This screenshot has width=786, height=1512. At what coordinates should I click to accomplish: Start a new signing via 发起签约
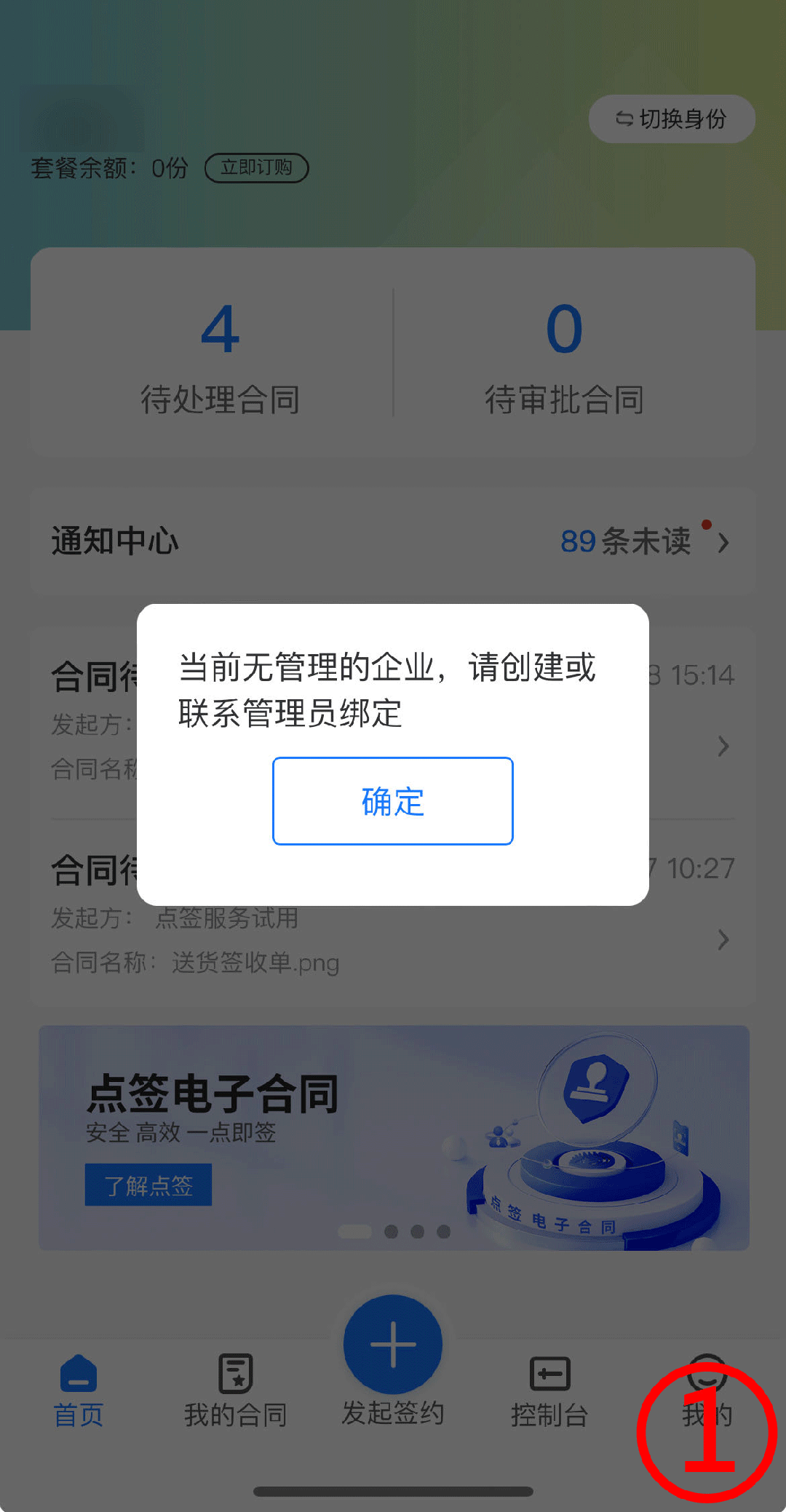[393, 1361]
